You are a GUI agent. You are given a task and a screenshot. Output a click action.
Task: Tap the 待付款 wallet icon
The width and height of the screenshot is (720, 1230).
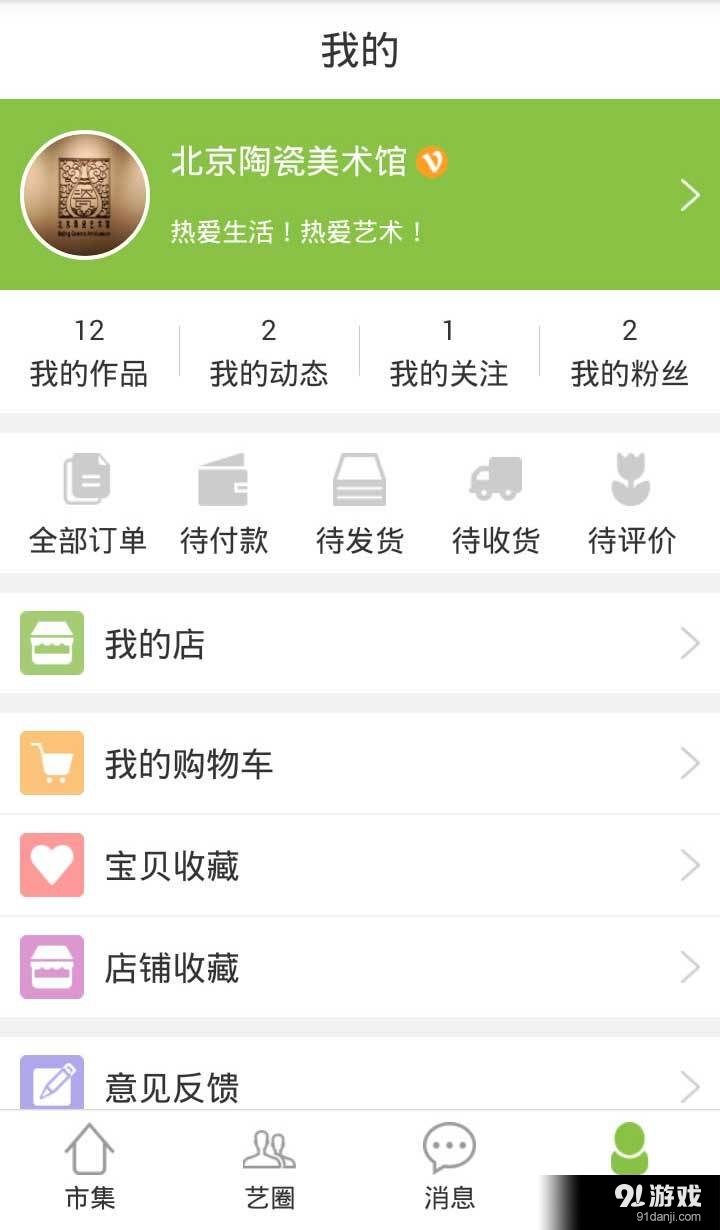[224, 478]
